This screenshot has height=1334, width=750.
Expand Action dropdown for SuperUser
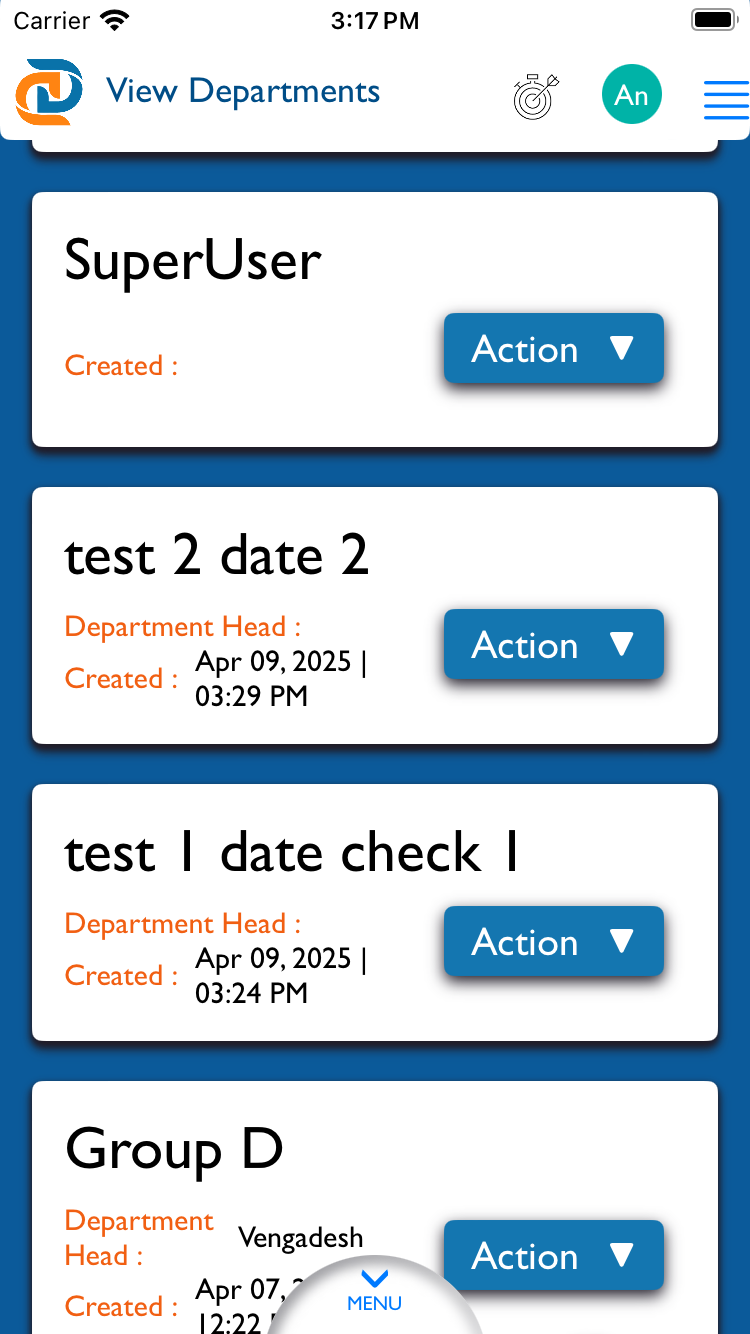coord(554,349)
